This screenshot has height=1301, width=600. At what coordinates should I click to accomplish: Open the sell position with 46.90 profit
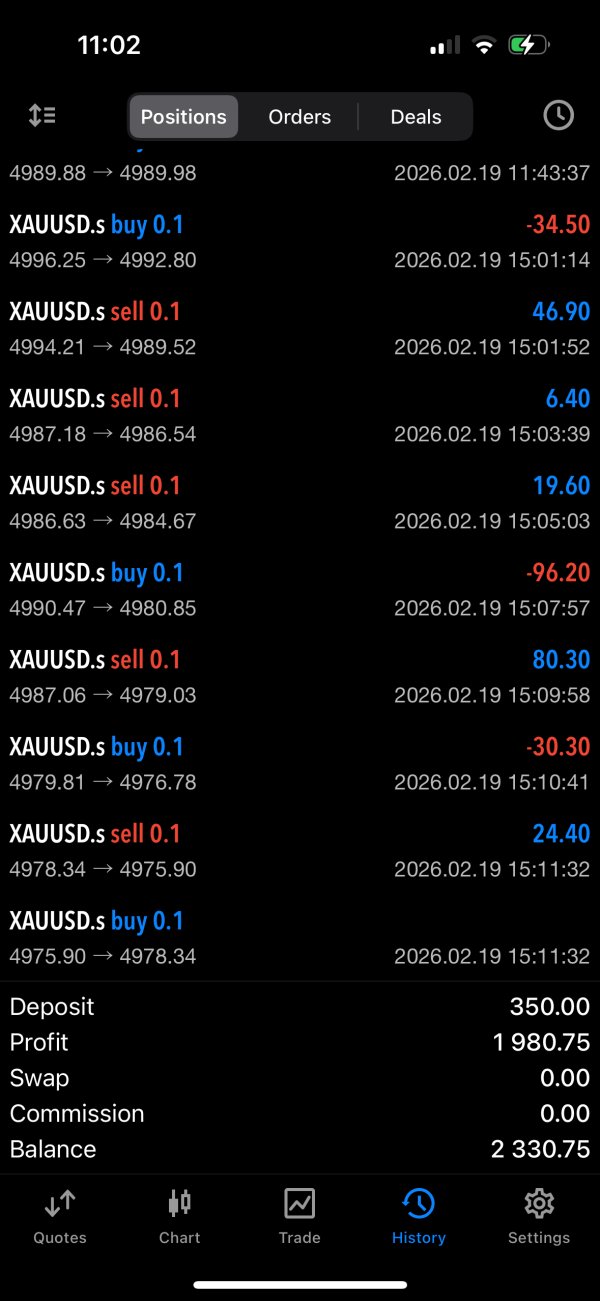pos(299,329)
